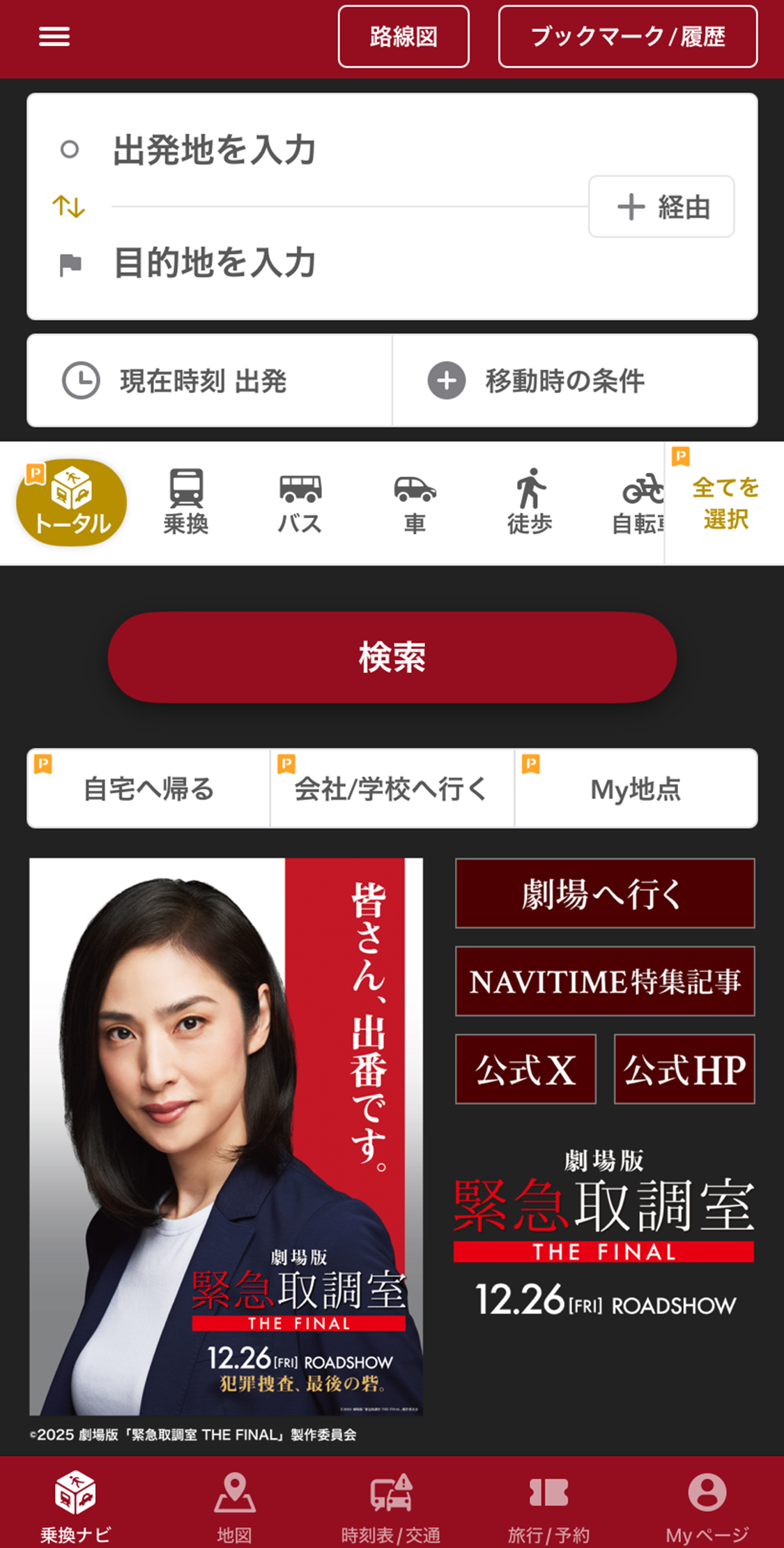Open the 路線図 route map

(403, 36)
